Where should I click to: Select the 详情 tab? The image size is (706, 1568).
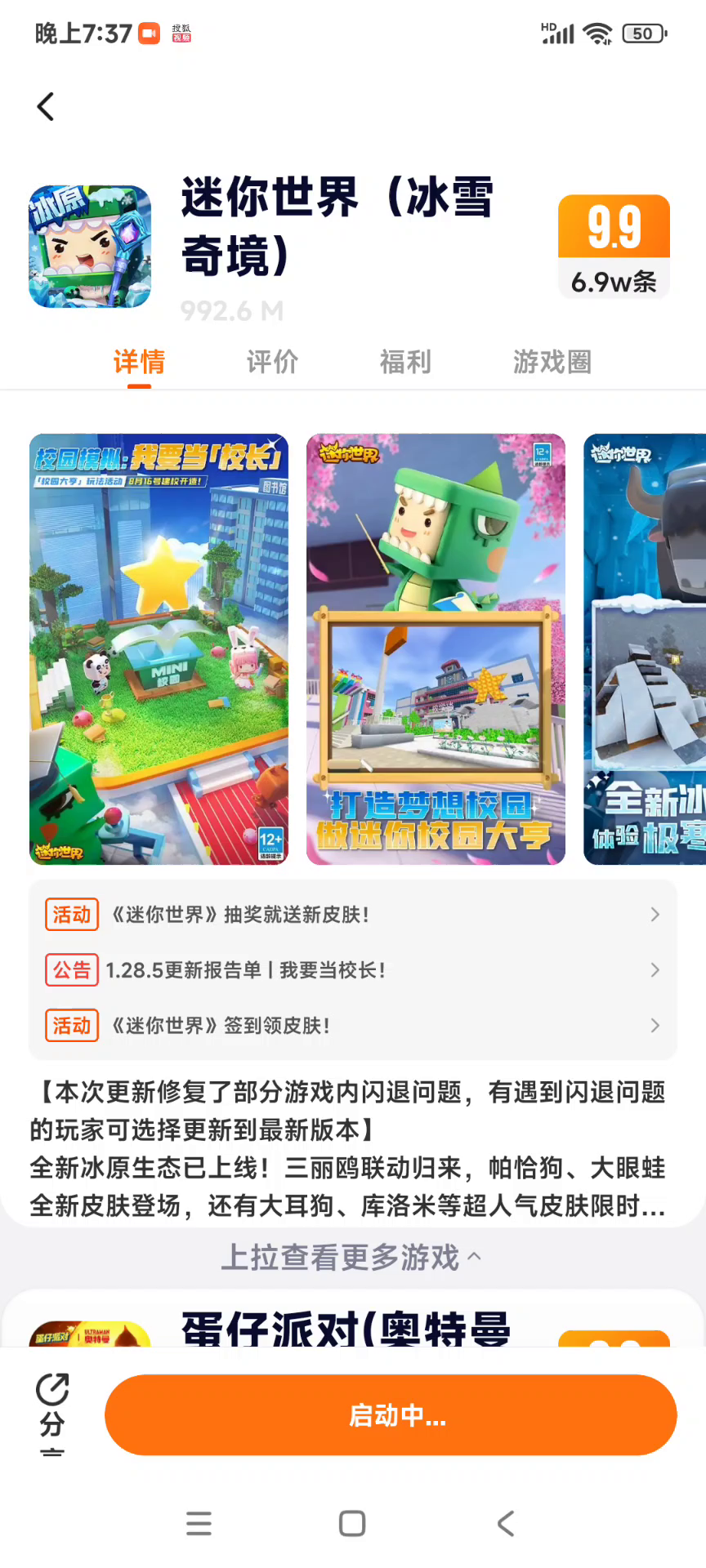[x=140, y=362]
